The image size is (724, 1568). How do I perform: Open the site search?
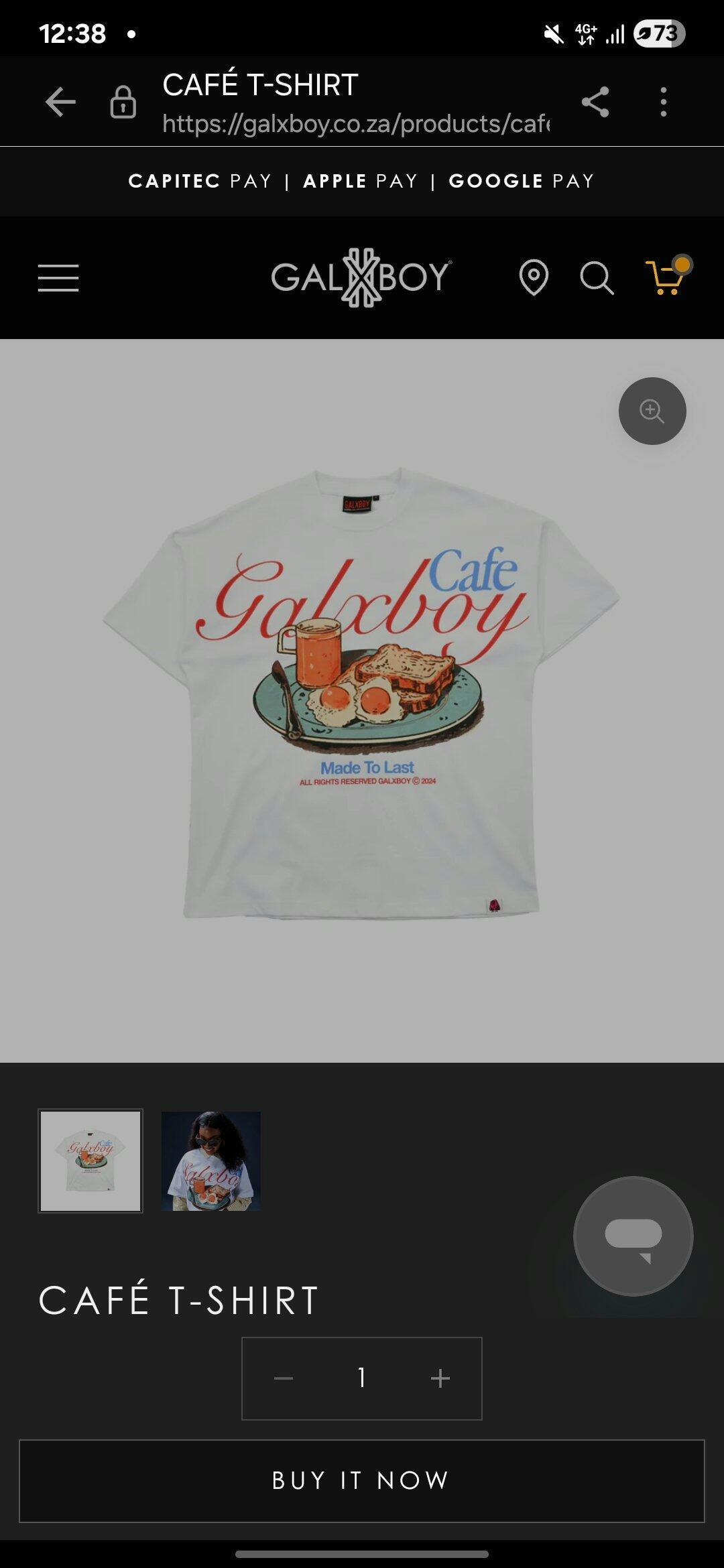596,277
